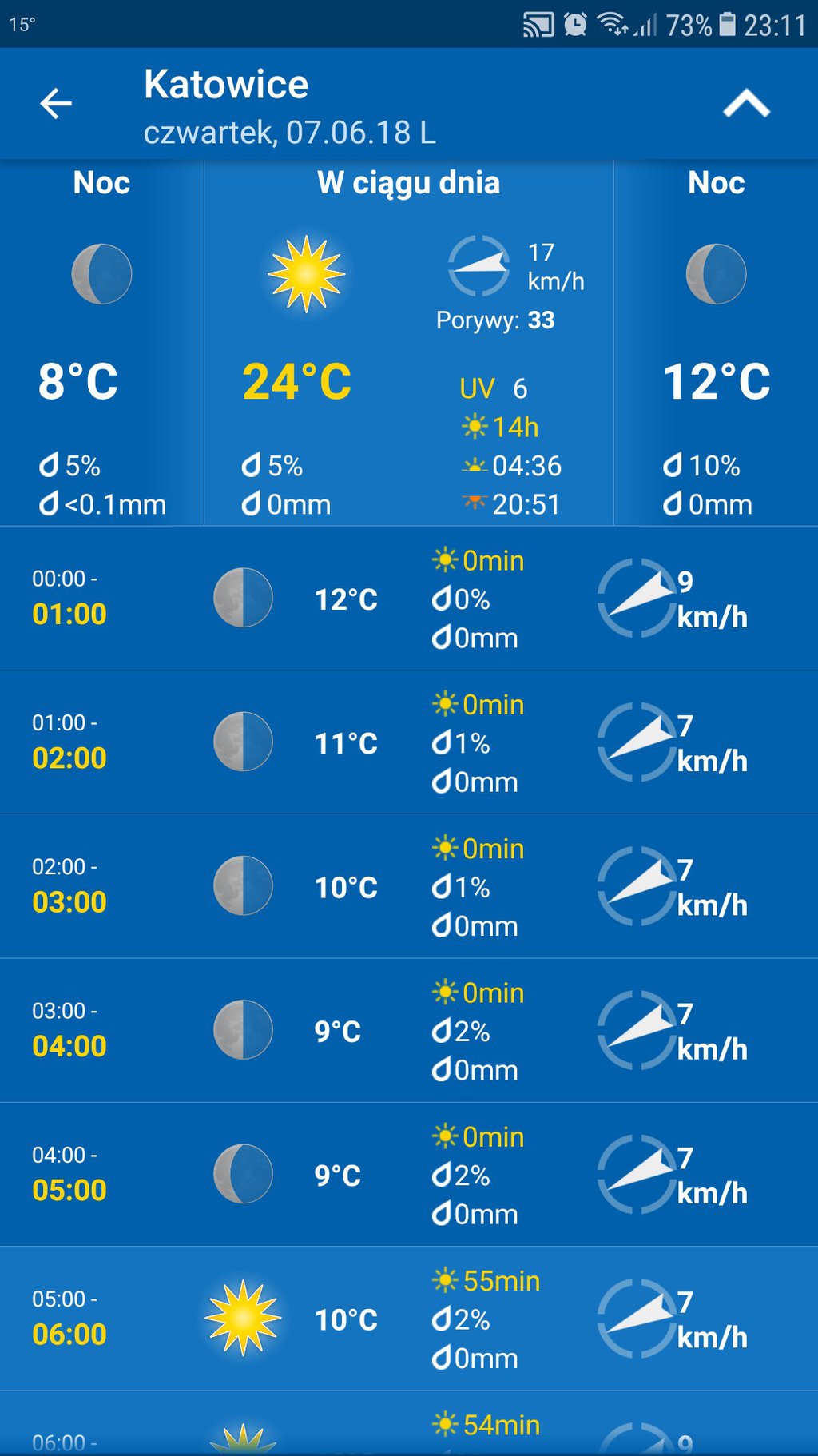Open the 05:00 - 06:00 sunny row
This screenshot has width=818, height=1456.
click(x=409, y=1318)
